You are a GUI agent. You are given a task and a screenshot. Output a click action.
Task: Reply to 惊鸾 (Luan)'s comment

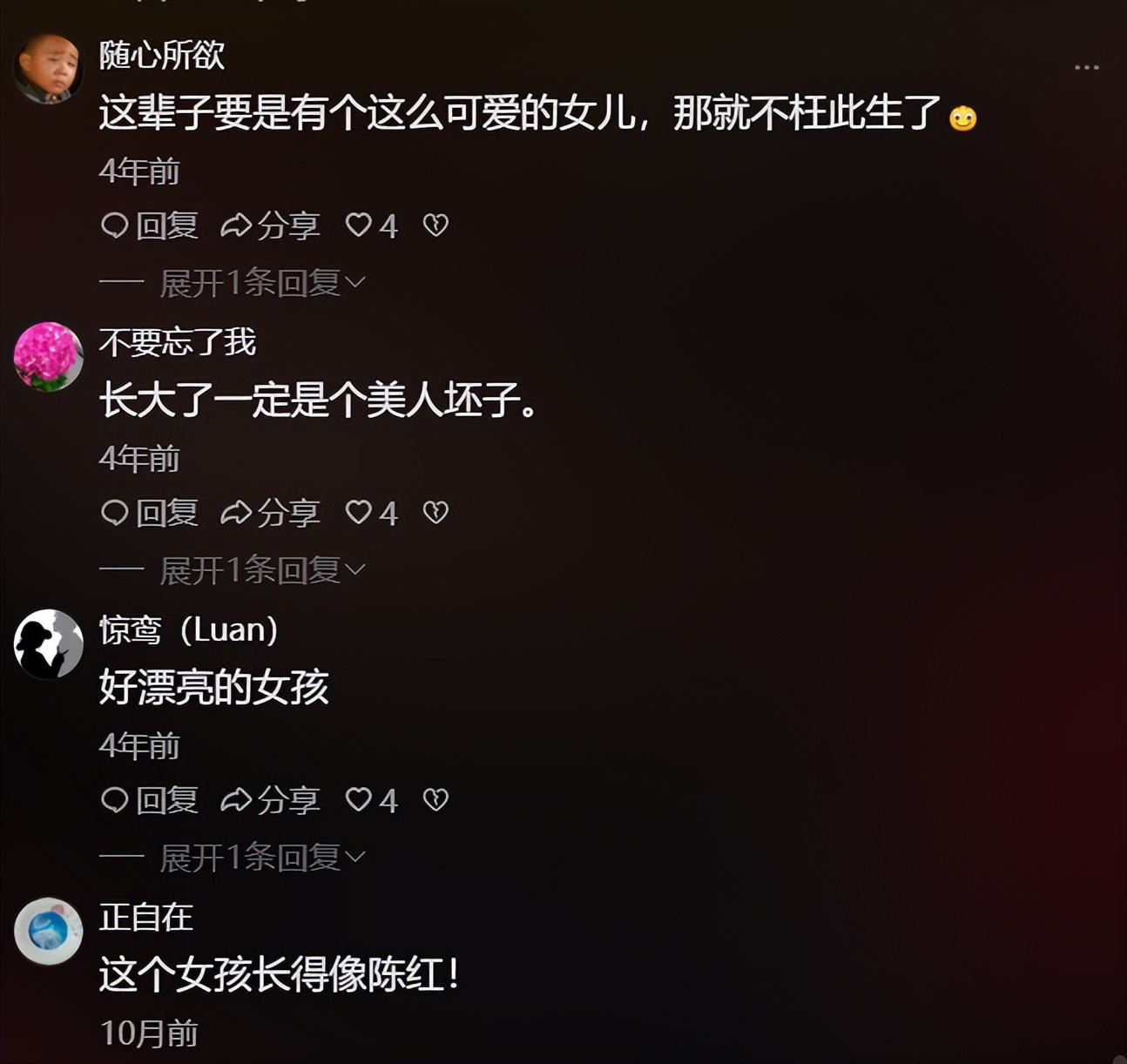pyautogui.click(x=150, y=801)
